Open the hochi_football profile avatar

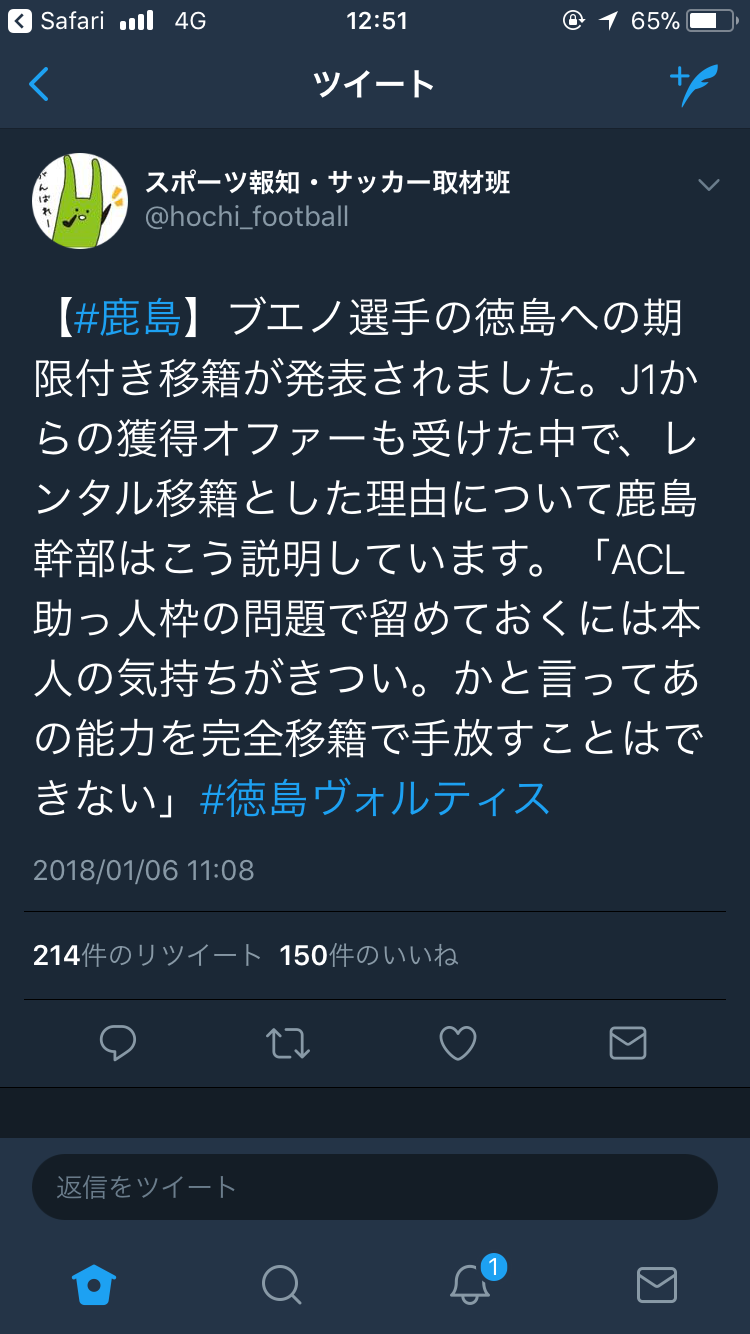pos(80,200)
